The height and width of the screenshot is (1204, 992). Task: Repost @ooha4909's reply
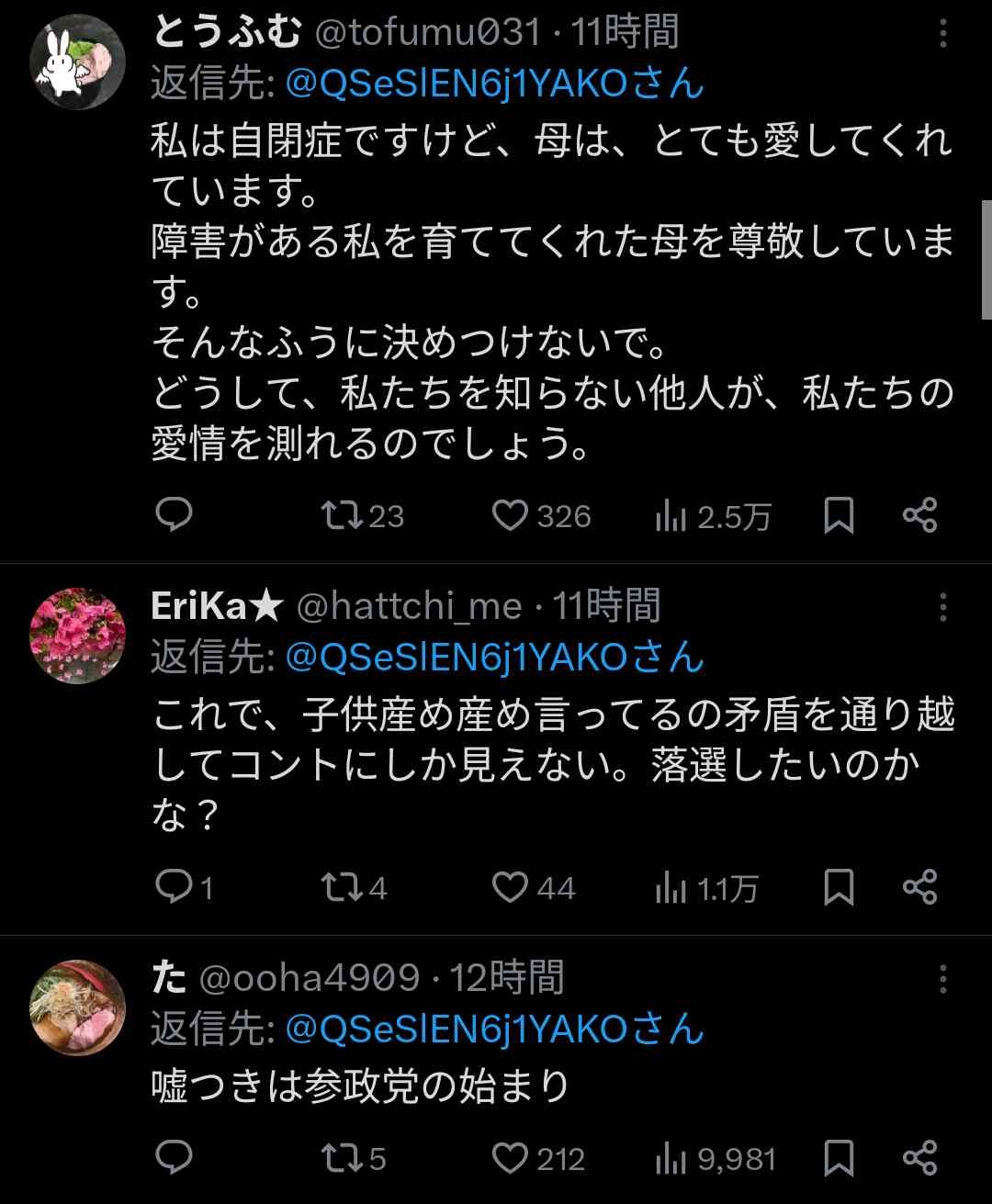tap(342, 1158)
